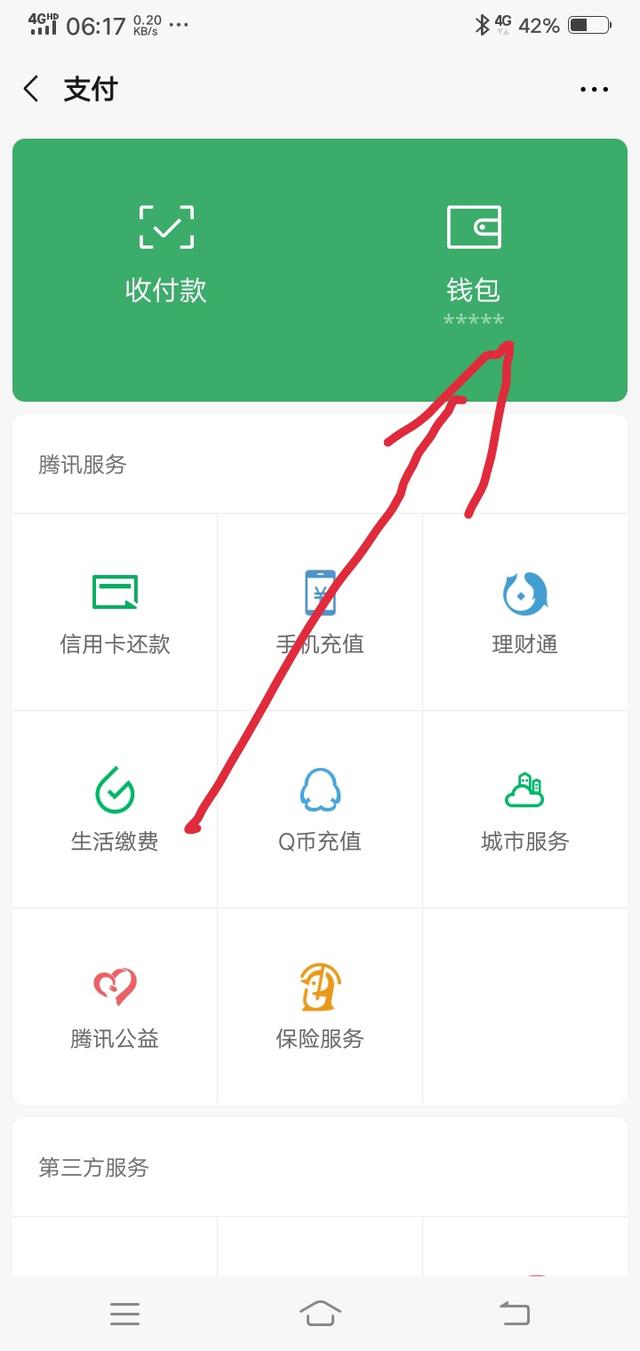This screenshot has width=640, height=1351.
Task: Open 理财通 wealth service
Action: coord(525,612)
